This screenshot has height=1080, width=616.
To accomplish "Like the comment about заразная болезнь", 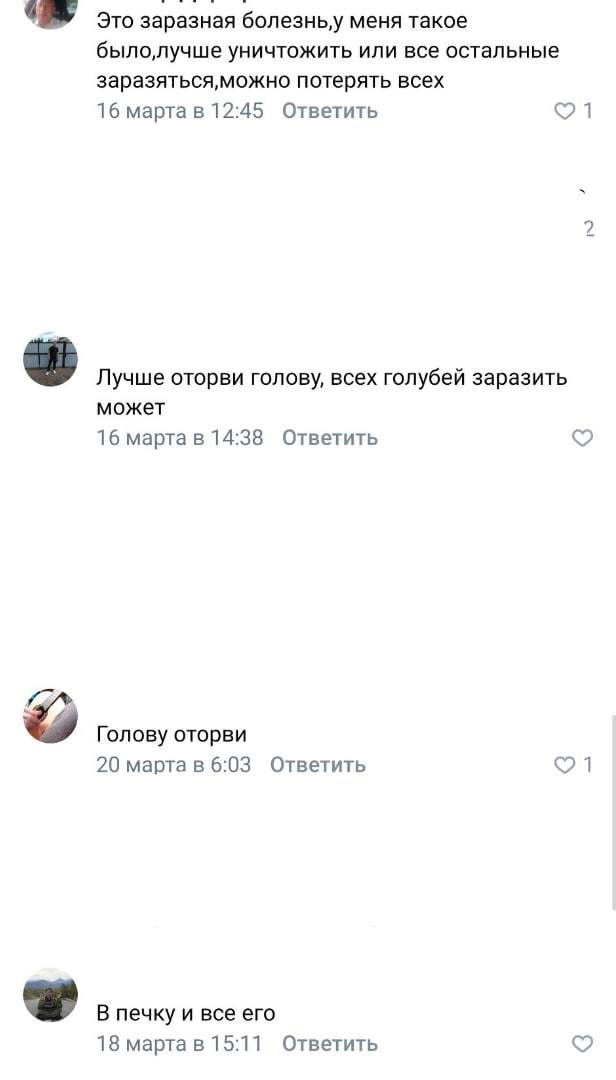I will [565, 111].
